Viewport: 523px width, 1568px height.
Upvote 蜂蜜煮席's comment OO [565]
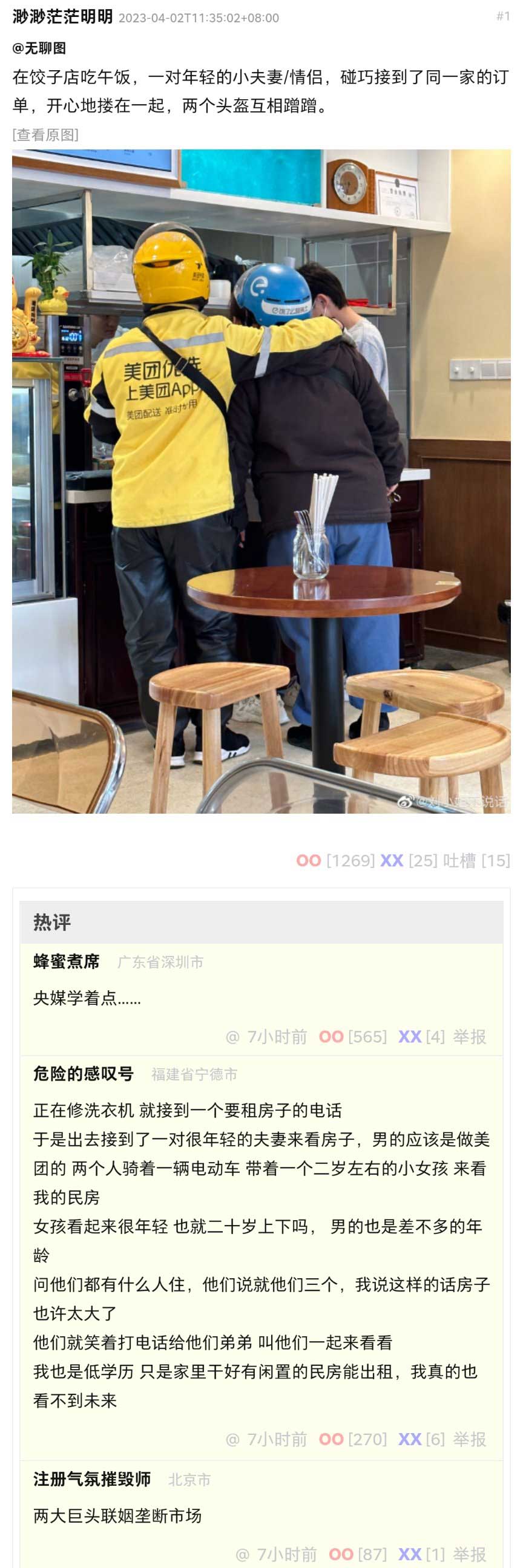[x=331, y=1037]
